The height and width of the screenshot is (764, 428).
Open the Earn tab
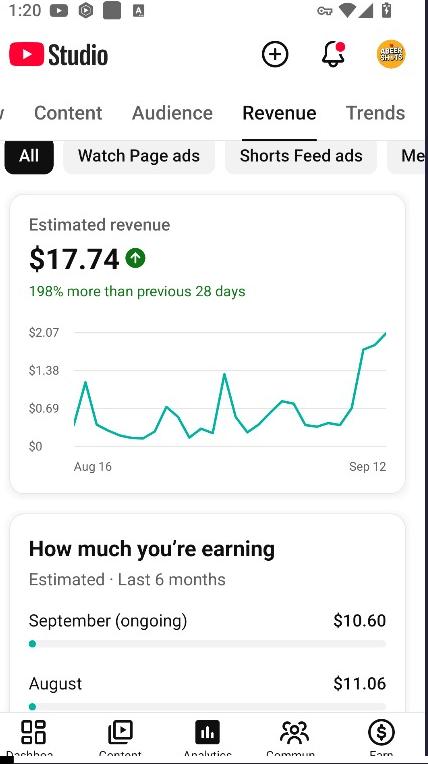(381, 738)
